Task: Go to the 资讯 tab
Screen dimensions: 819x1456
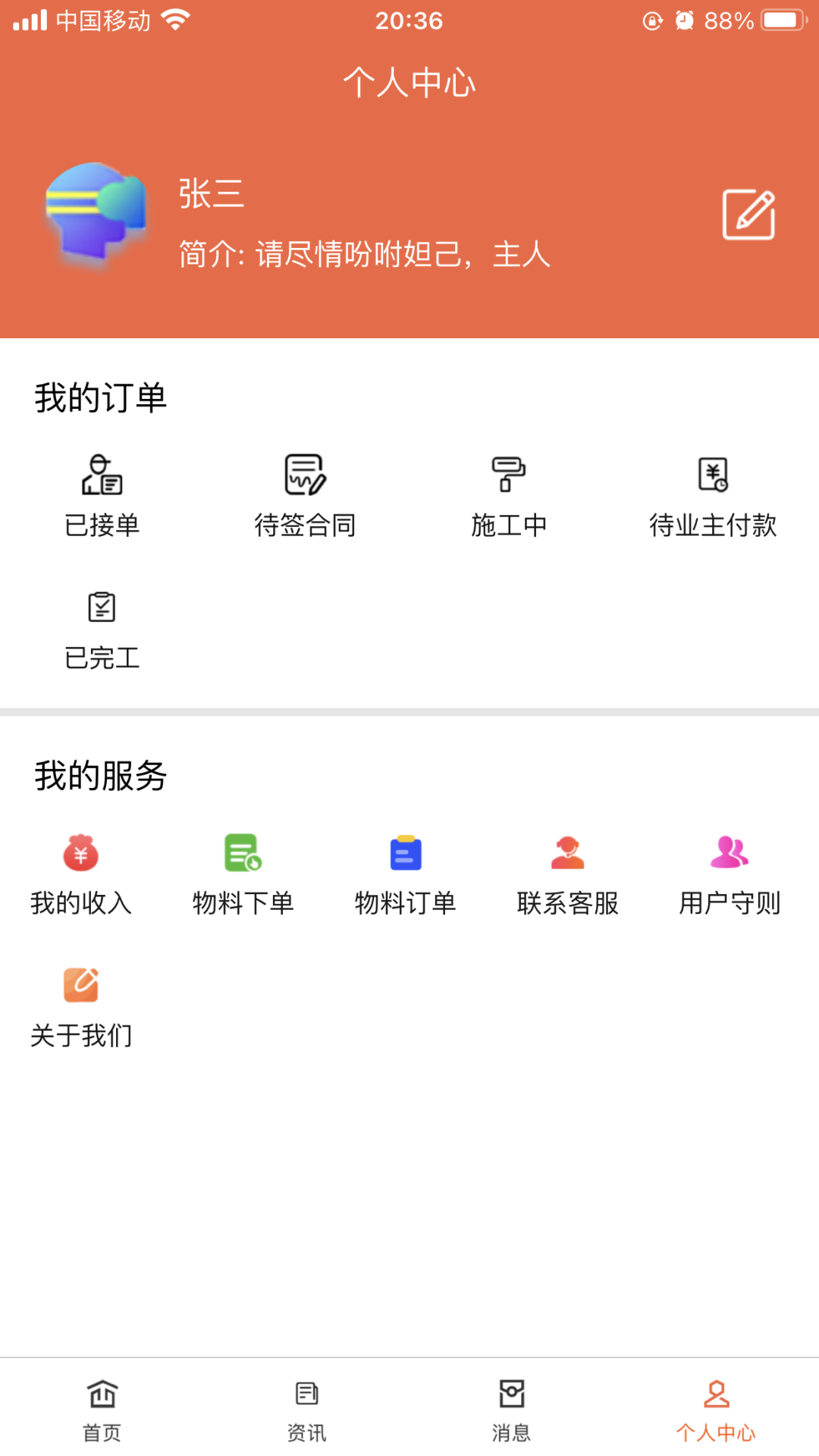Action: pos(306,1409)
